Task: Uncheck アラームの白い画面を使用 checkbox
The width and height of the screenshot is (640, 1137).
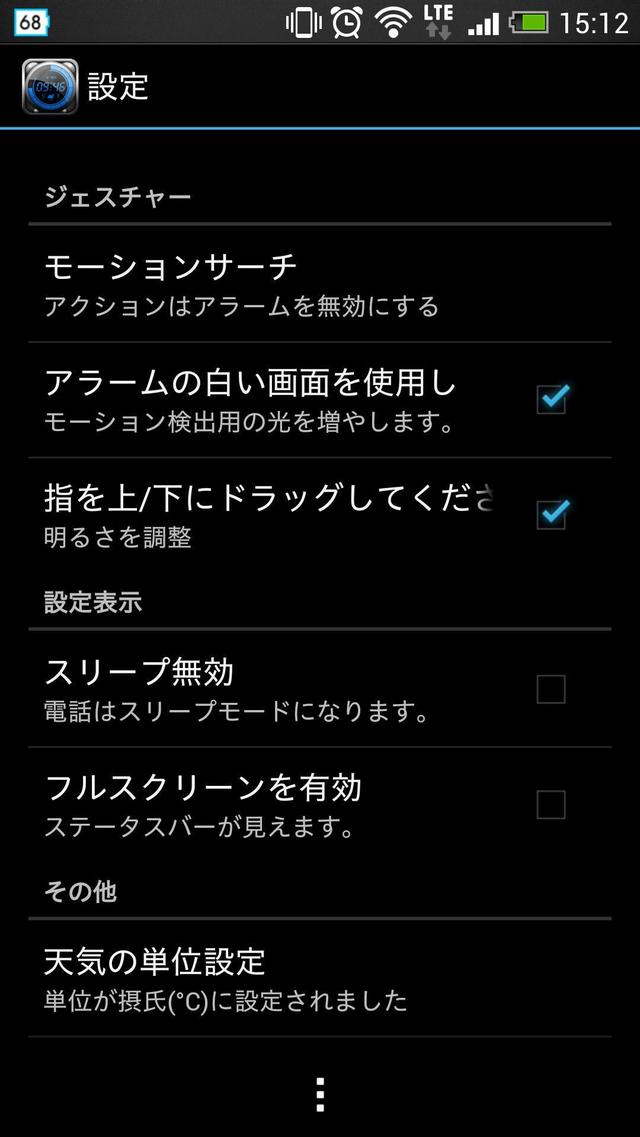Action: [x=551, y=399]
